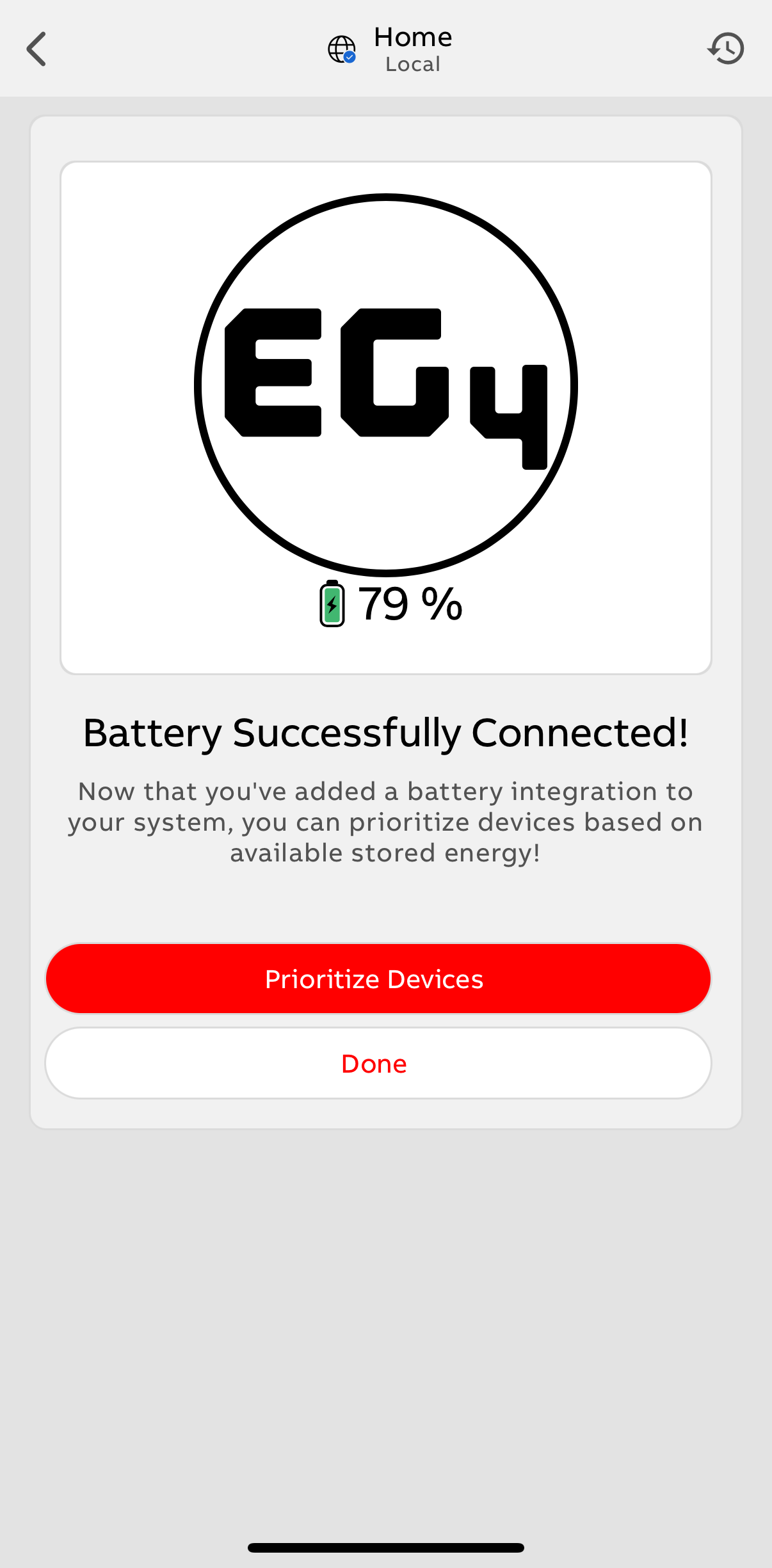772x1568 pixels.
Task: Open the Home Local connection selector
Action: tap(390, 49)
